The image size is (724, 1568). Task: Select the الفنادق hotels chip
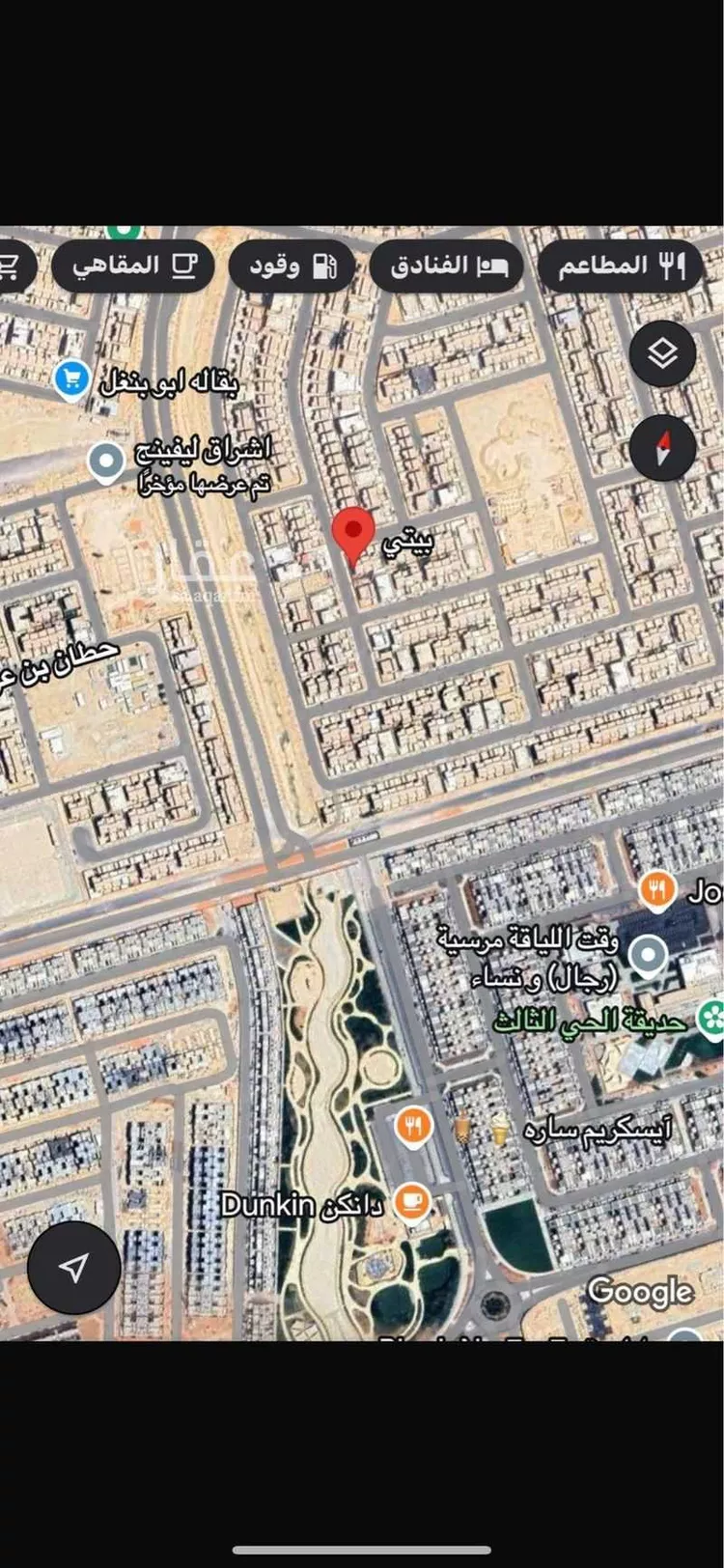click(446, 266)
